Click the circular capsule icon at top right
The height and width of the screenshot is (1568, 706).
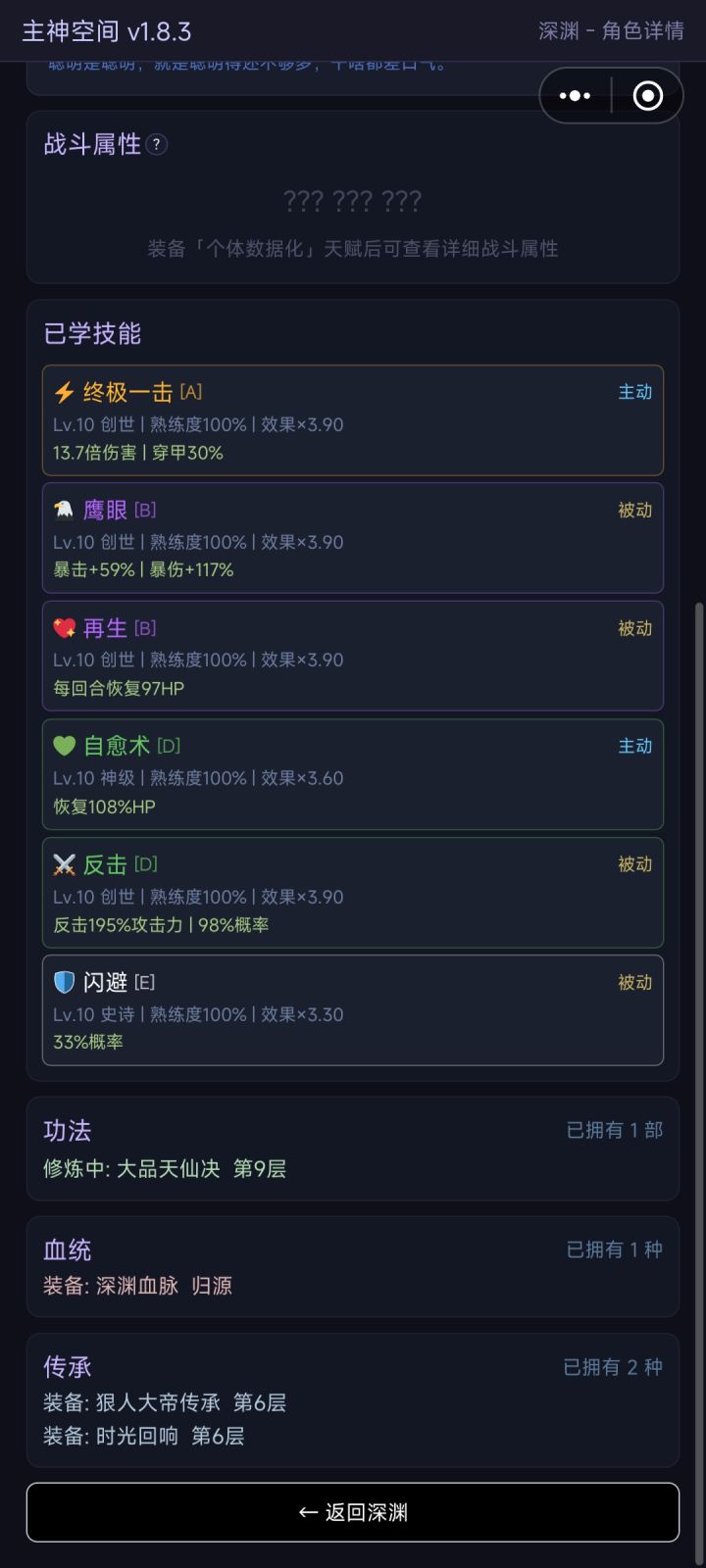click(x=647, y=95)
